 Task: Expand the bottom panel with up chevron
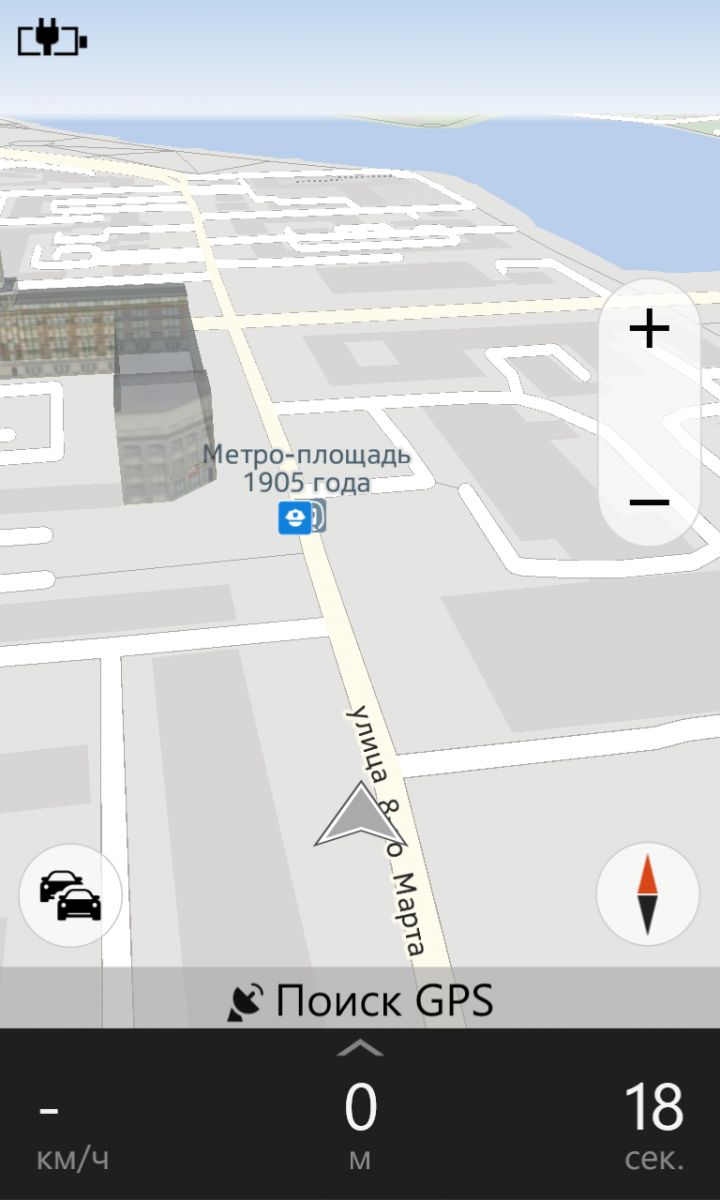coord(360,1048)
